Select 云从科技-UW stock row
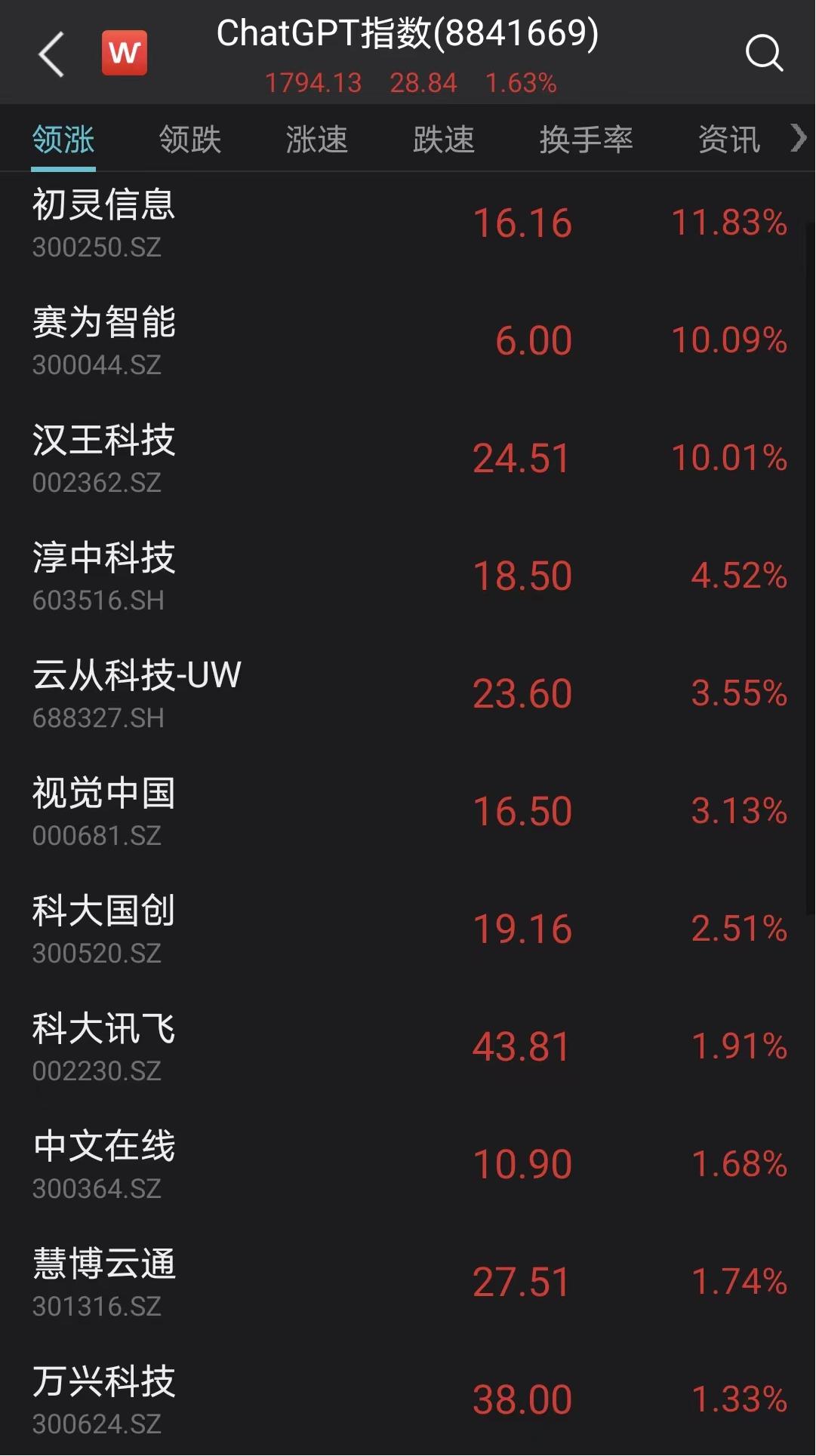The width and height of the screenshot is (816, 1456). pyautogui.click(x=136, y=694)
